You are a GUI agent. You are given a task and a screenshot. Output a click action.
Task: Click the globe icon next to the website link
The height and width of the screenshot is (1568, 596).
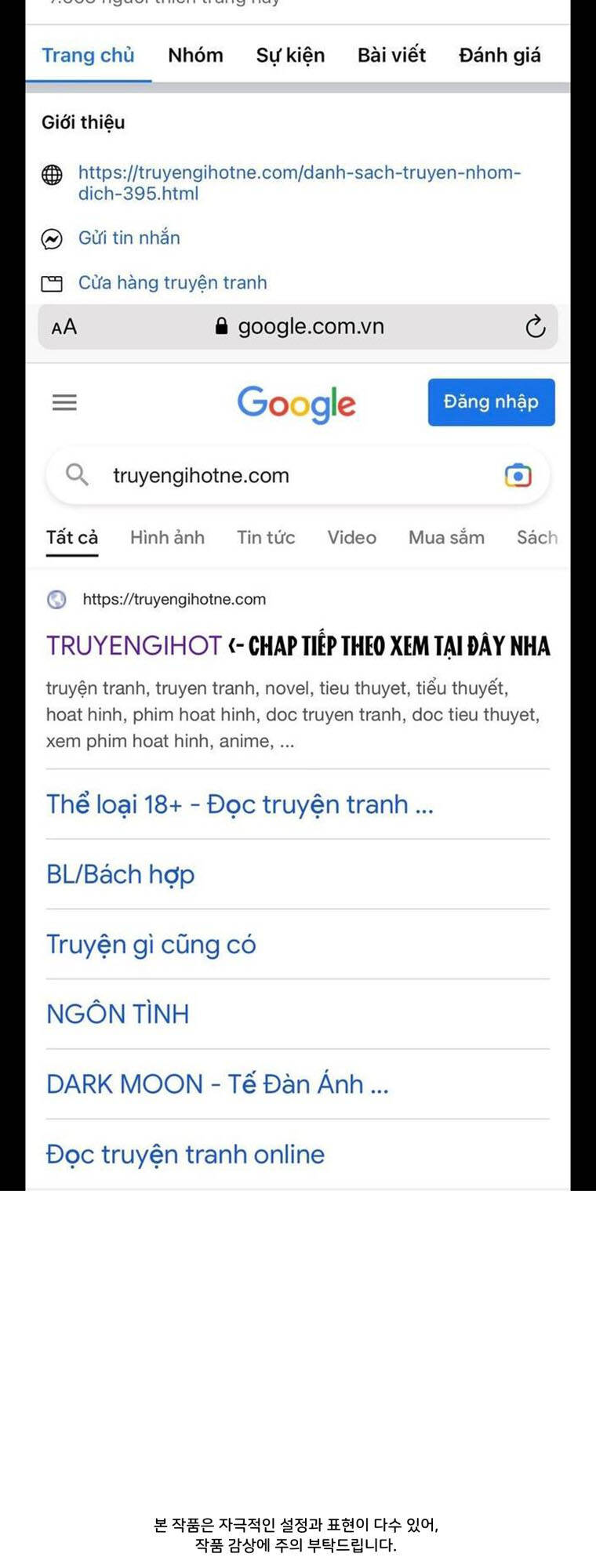53,174
